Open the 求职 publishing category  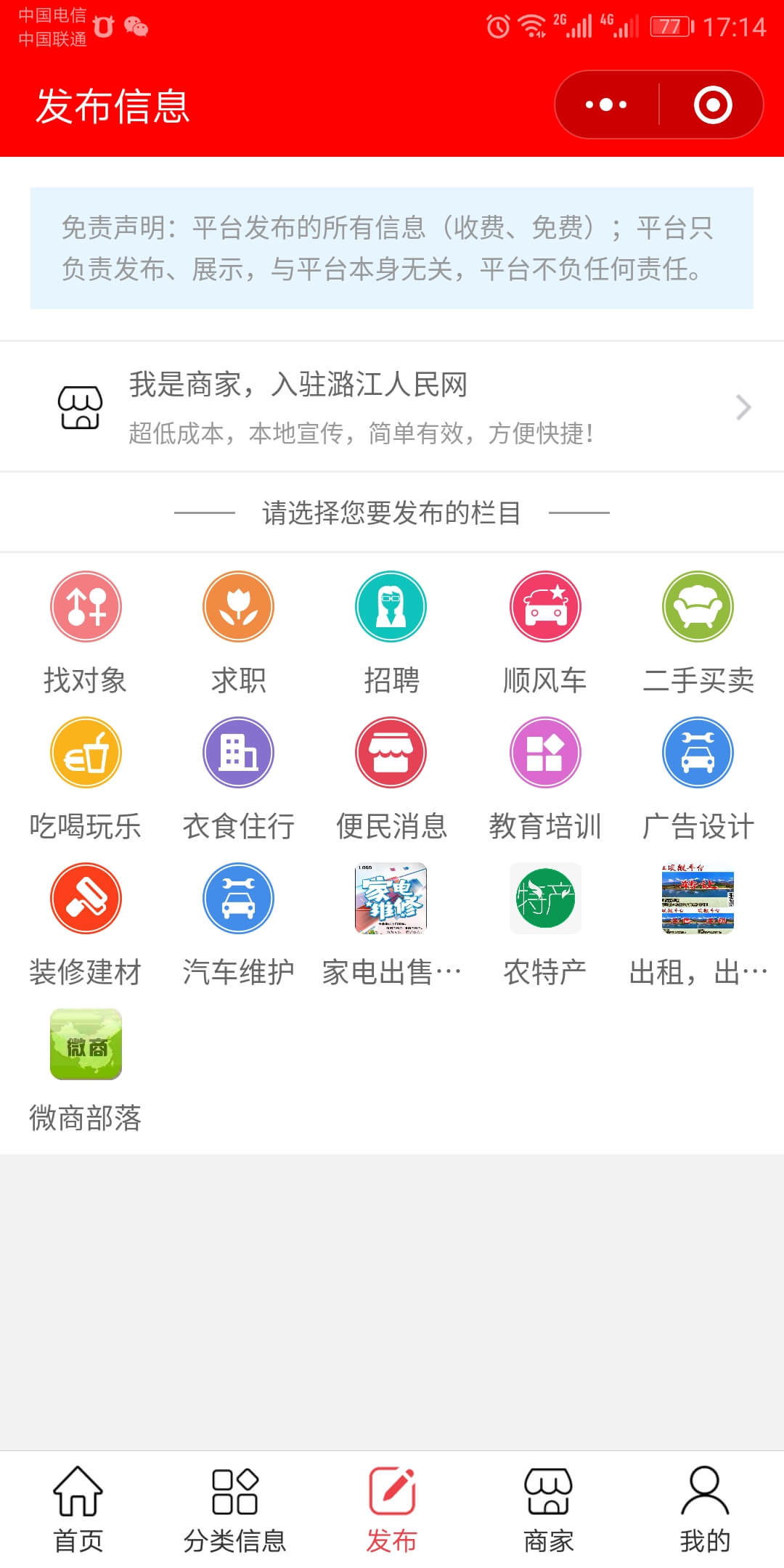238,607
